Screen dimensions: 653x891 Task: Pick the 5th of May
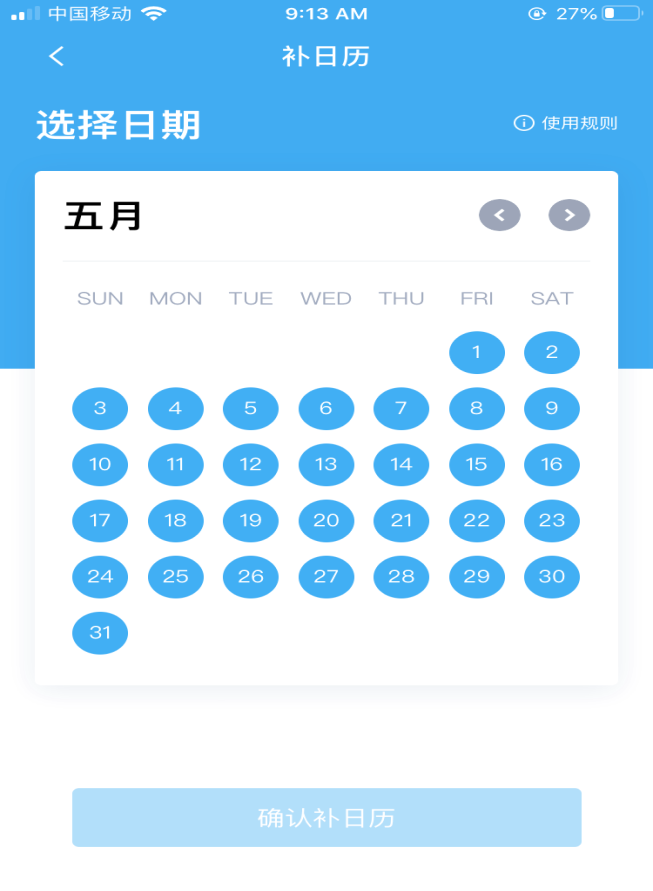coord(250,408)
